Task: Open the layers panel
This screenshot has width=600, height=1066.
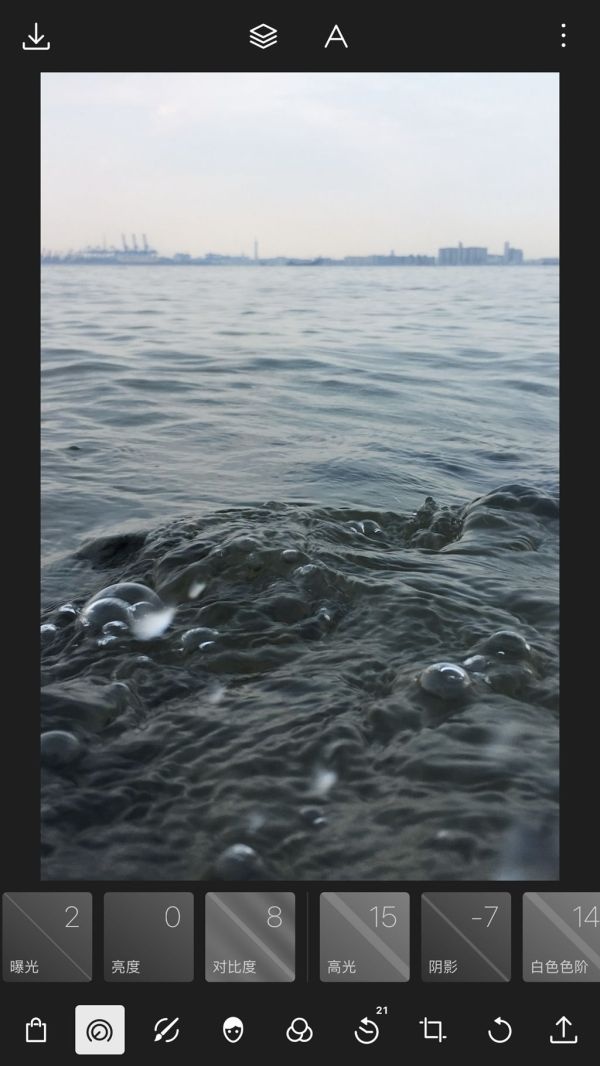Action: [x=263, y=37]
